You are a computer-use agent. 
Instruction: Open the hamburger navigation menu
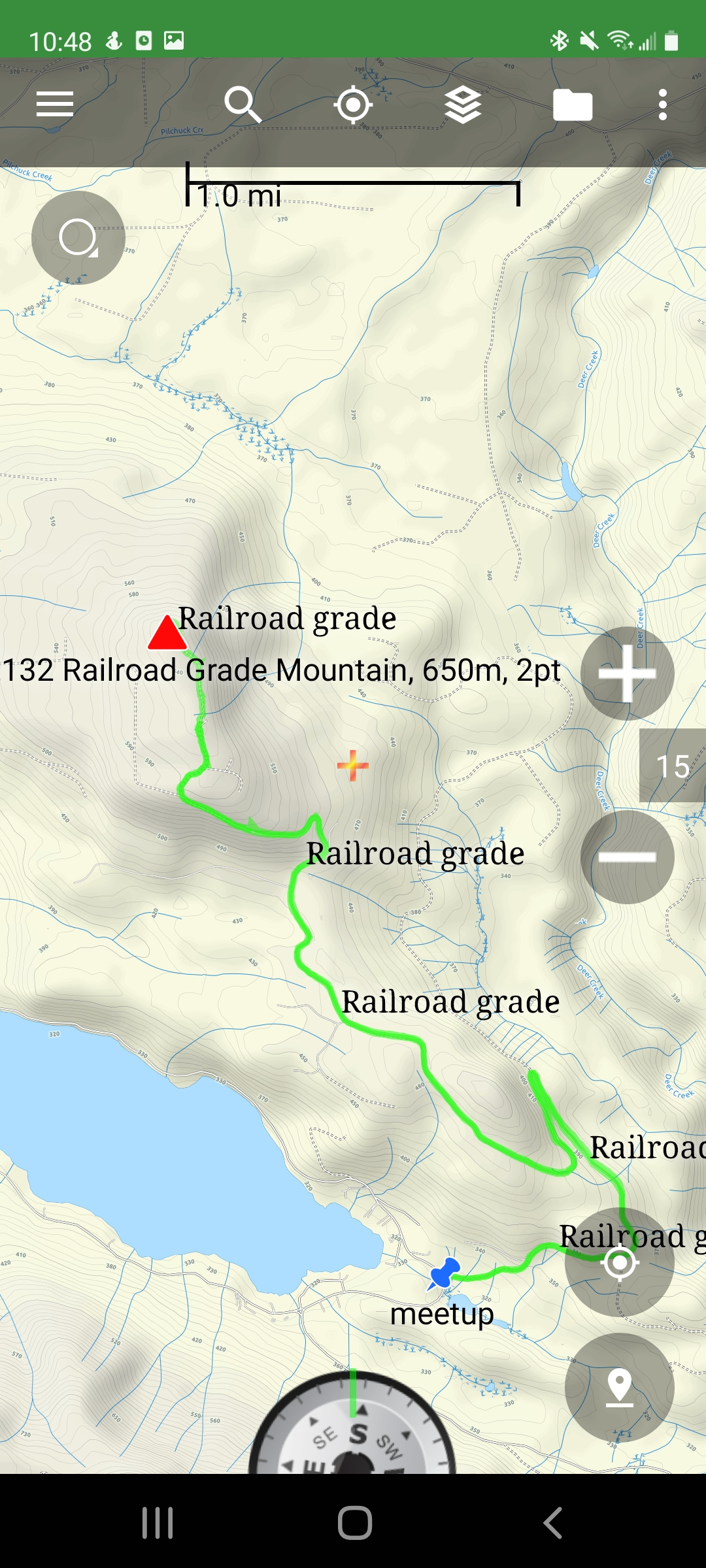tap(55, 105)
